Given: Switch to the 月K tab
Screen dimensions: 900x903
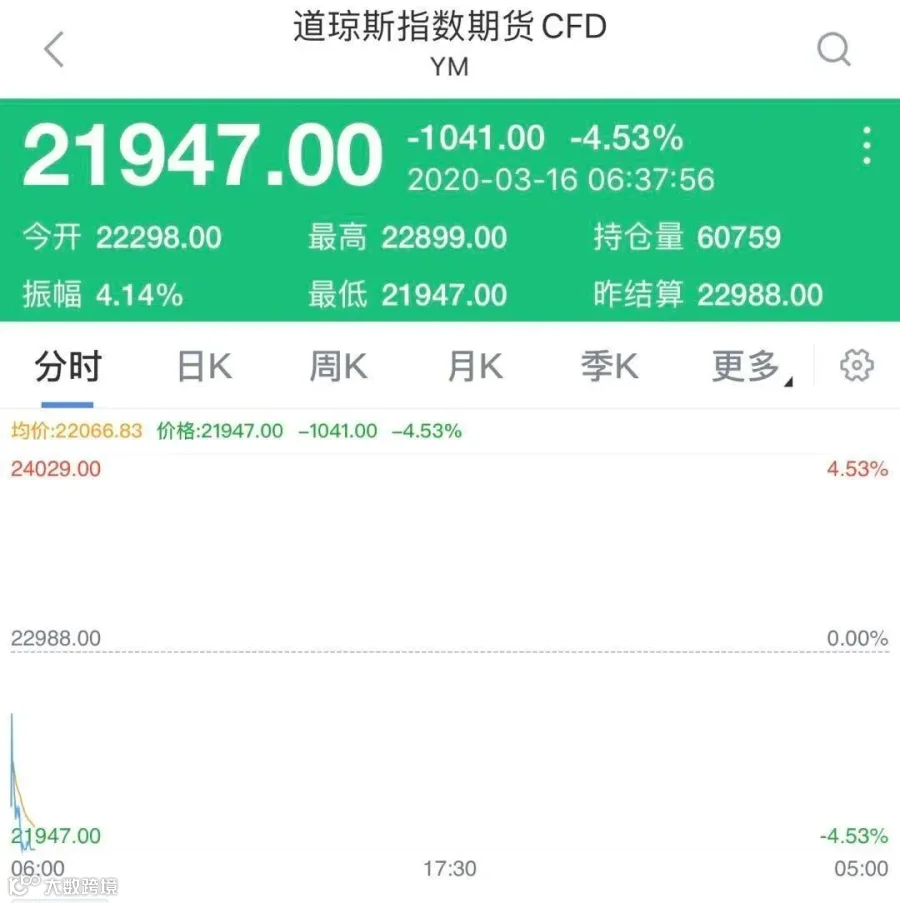Looking at the screenshot, I should (x=474, y=367).
